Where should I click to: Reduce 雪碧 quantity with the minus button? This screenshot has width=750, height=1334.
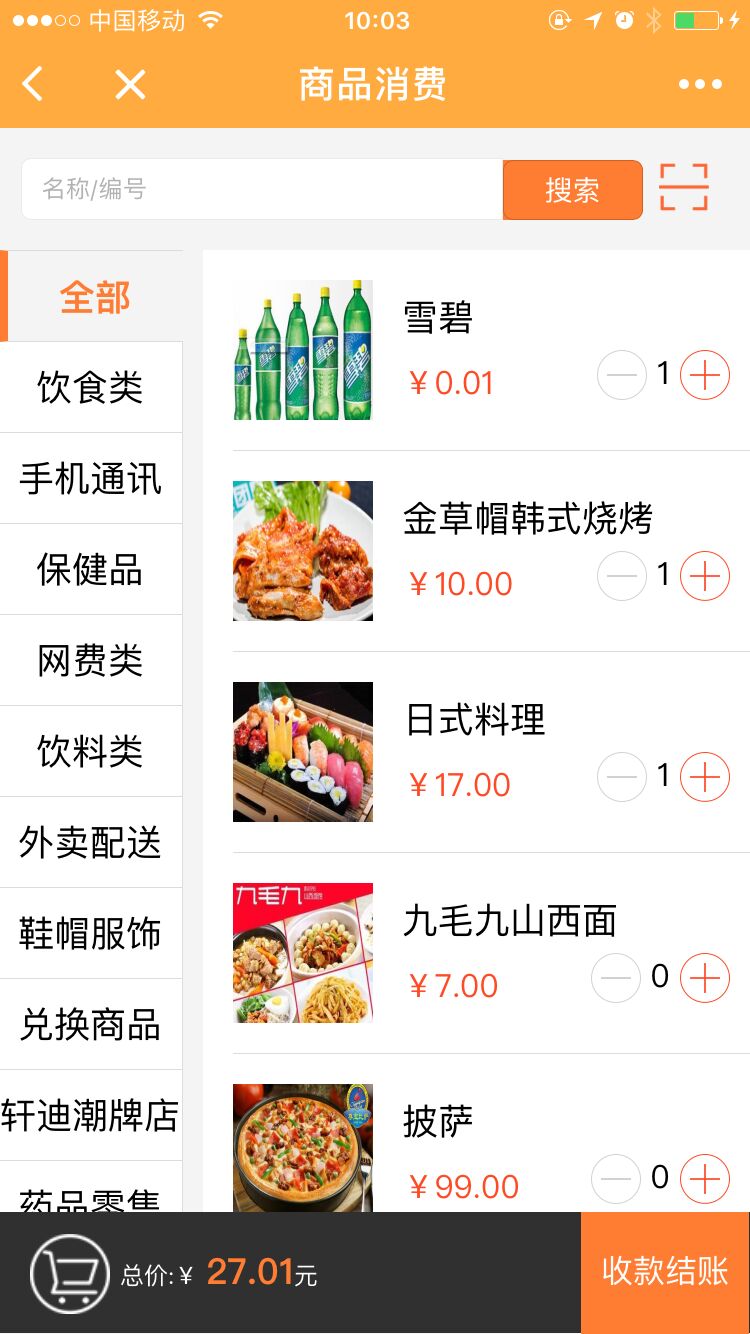pos(622,376)
